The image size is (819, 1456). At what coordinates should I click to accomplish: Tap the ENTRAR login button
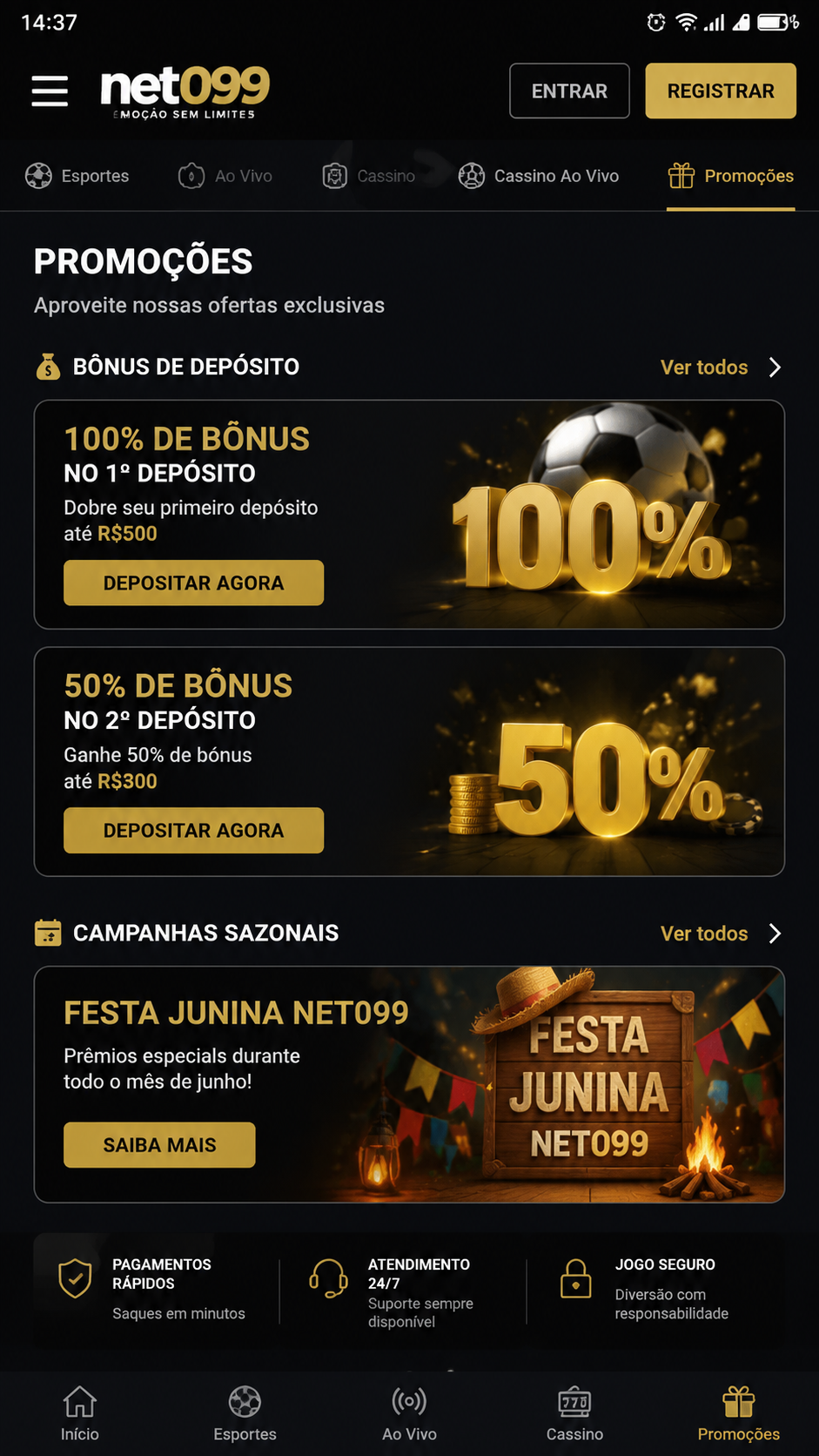point(569,91)
